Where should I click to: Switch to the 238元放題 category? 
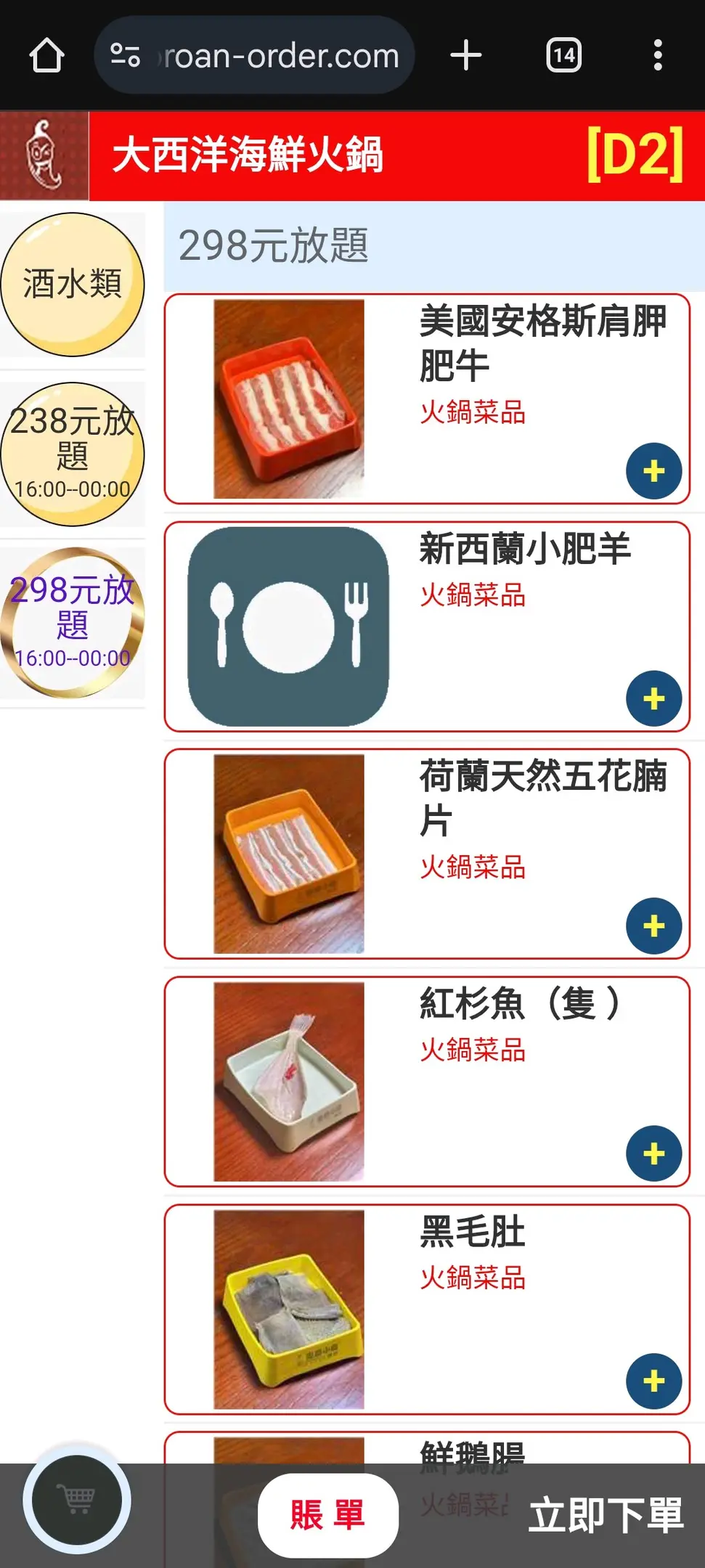pos(72,454)
